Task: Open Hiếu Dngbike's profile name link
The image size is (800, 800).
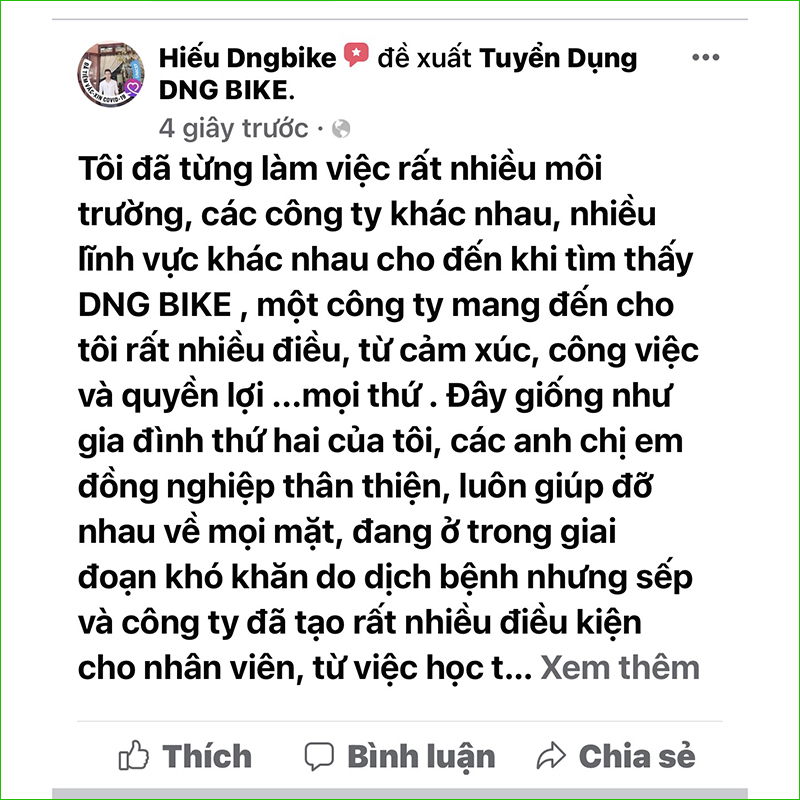Action: point(247,59)
